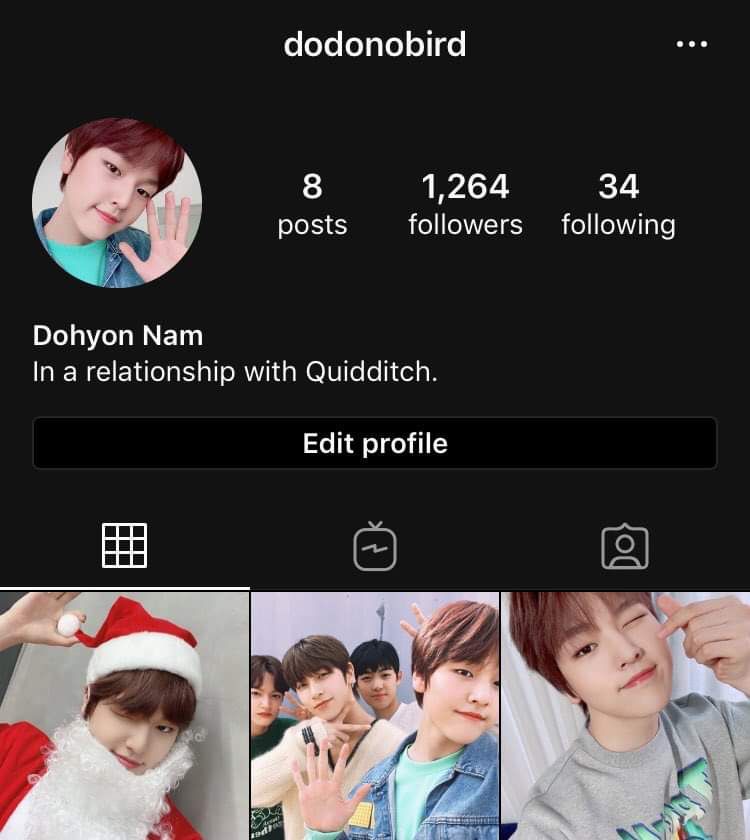The width and height of the screenshot is (750, 840).
Task: Open the group selfie post
Action: [x=375, y=716]
